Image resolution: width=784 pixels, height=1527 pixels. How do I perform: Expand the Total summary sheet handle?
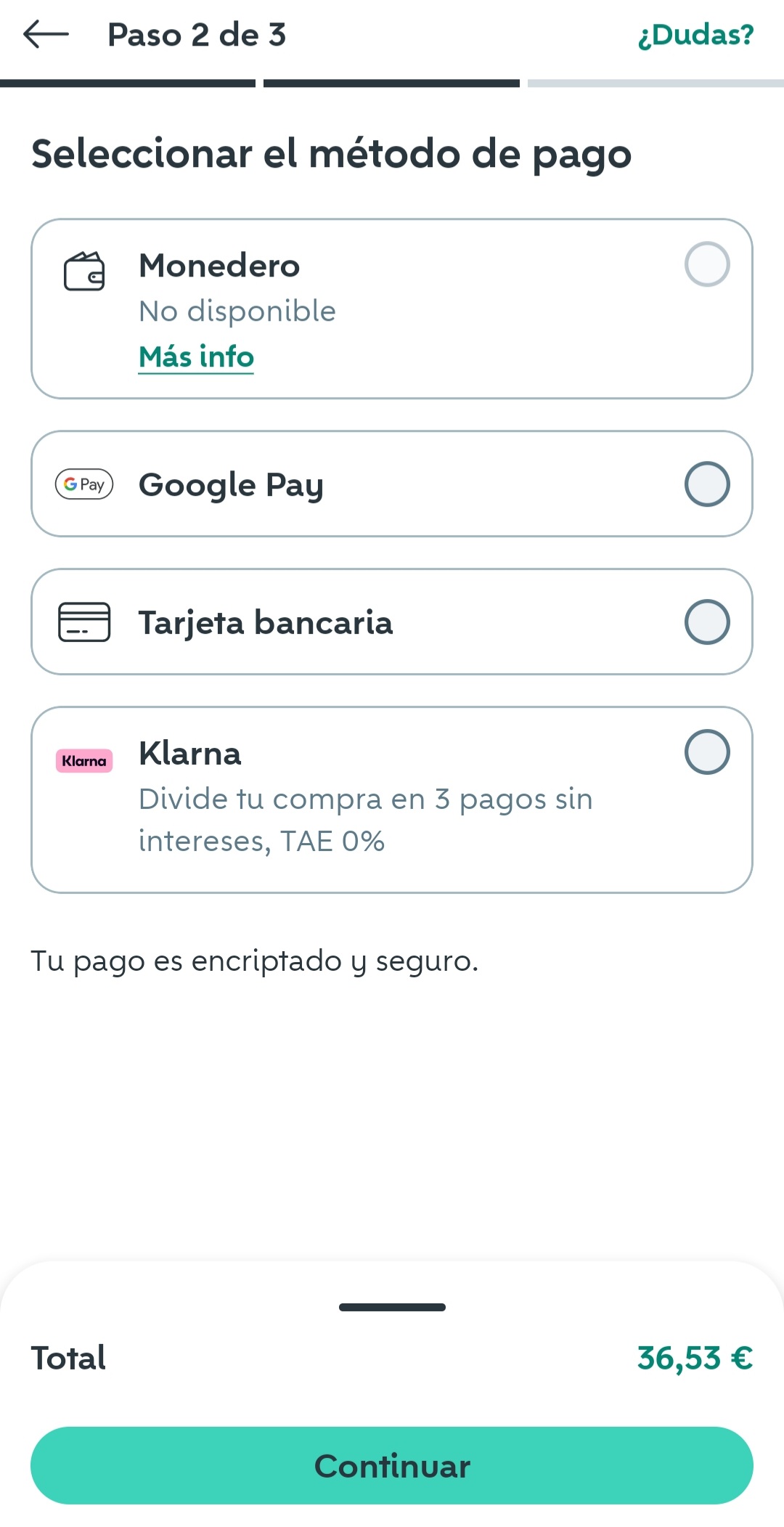pyautogui.click(x=392, y=1307)
